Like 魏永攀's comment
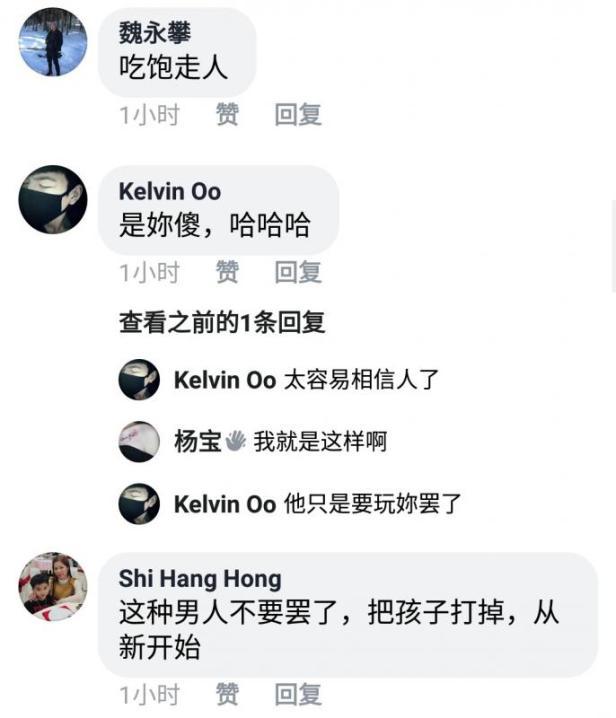 click(228, 115)
